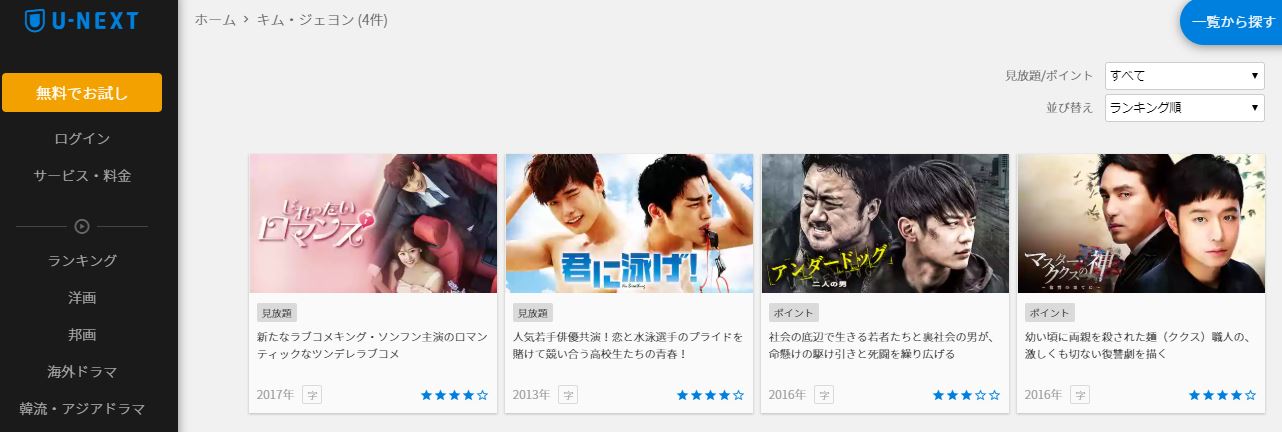This screenshot has height=432, width=1282.
Task: Tap ホーム in the breadcrumb
Action: point(215,20)
